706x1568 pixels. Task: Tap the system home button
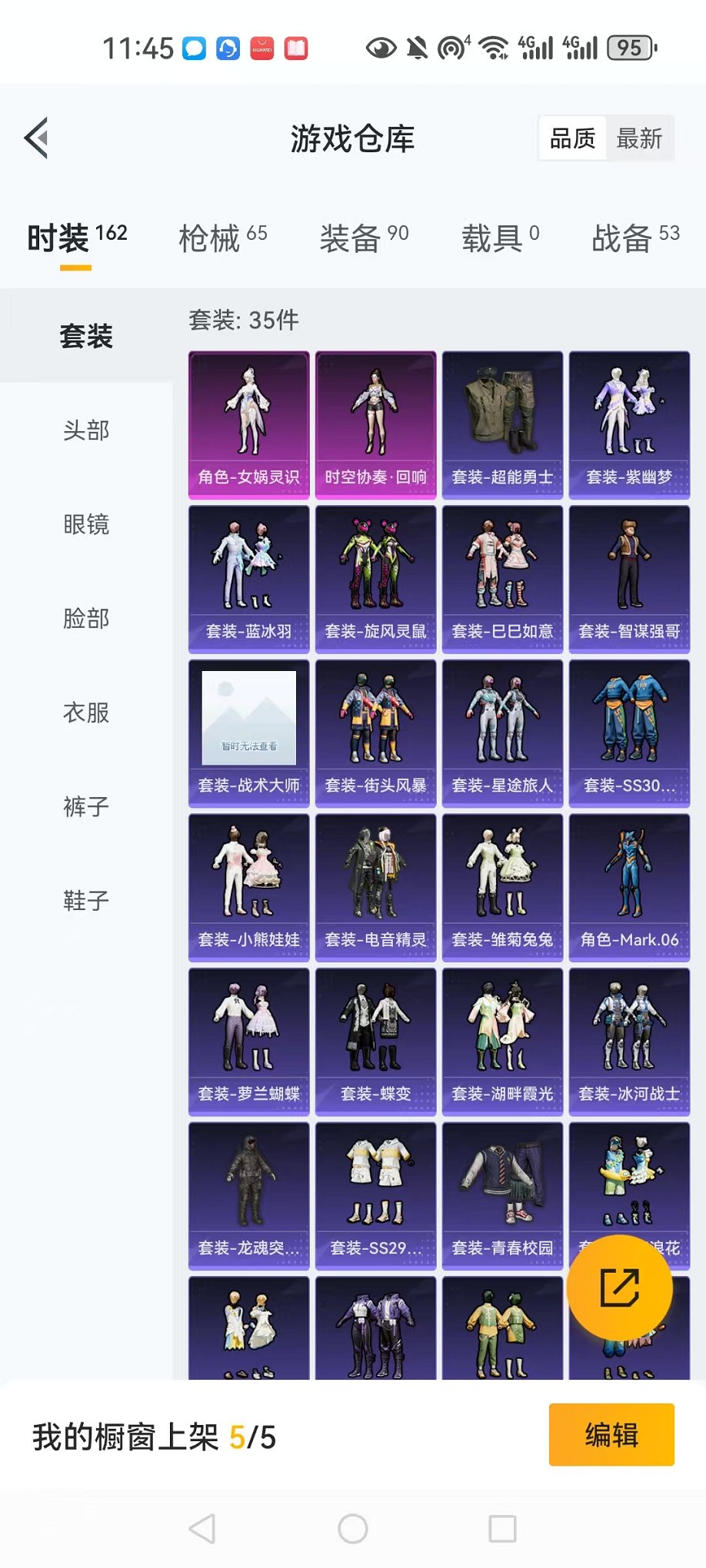353,1528
